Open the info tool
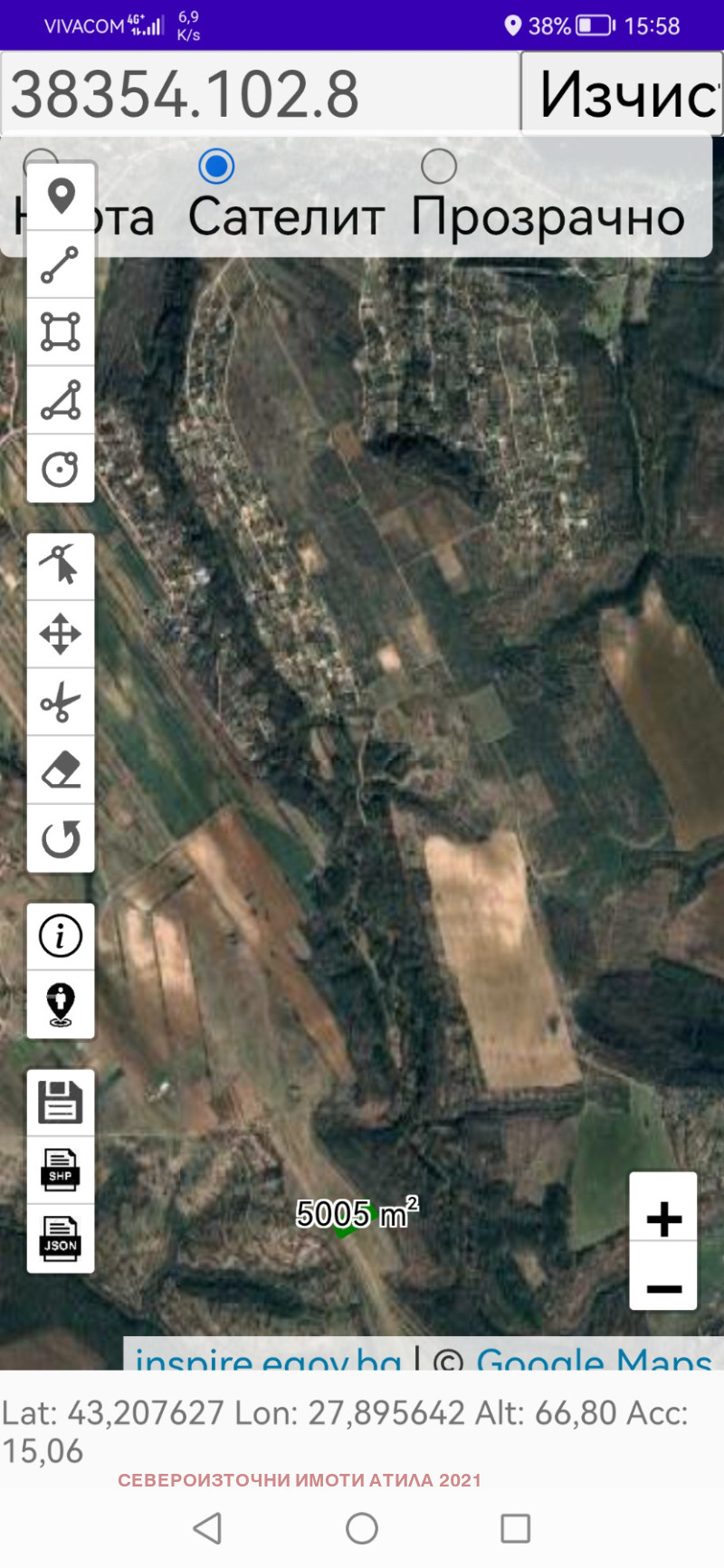 pos(61,936)
